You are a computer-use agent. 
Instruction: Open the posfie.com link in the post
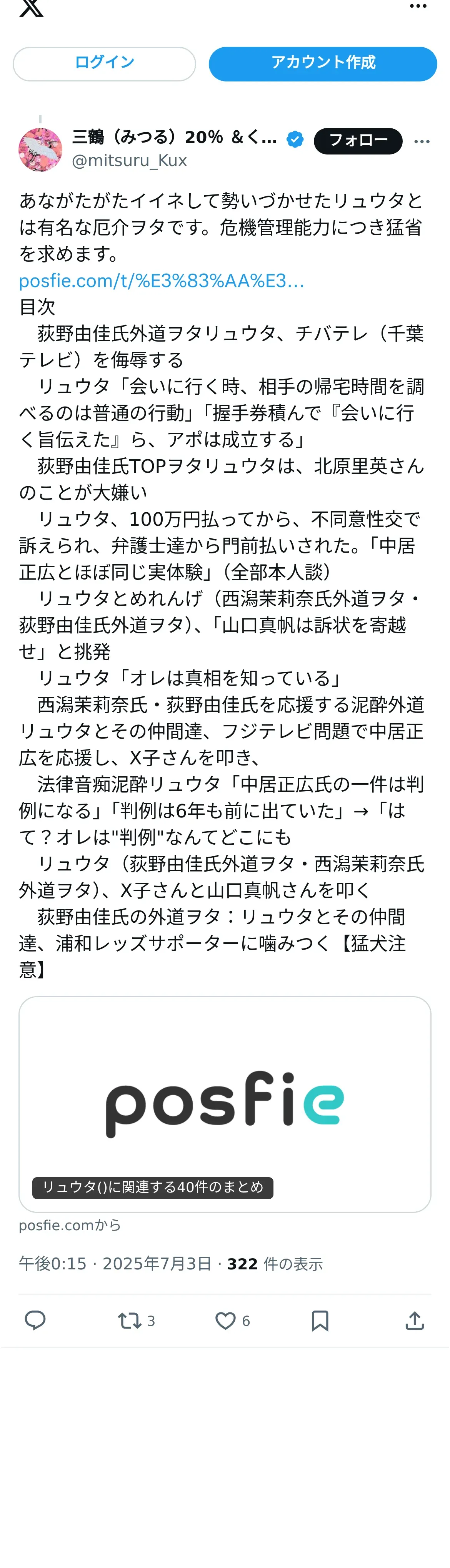click(162, 281)
